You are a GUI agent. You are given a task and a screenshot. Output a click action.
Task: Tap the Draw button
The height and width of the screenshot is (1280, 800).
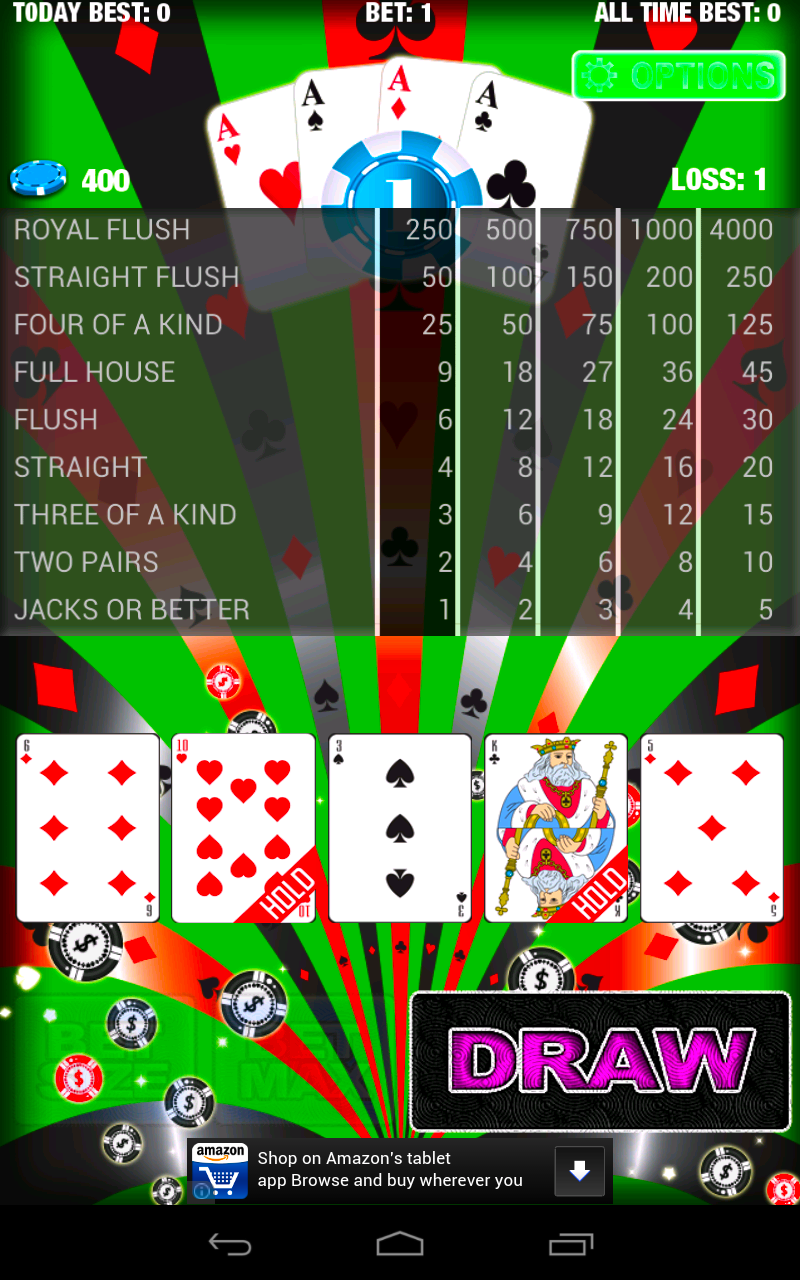601,1061
